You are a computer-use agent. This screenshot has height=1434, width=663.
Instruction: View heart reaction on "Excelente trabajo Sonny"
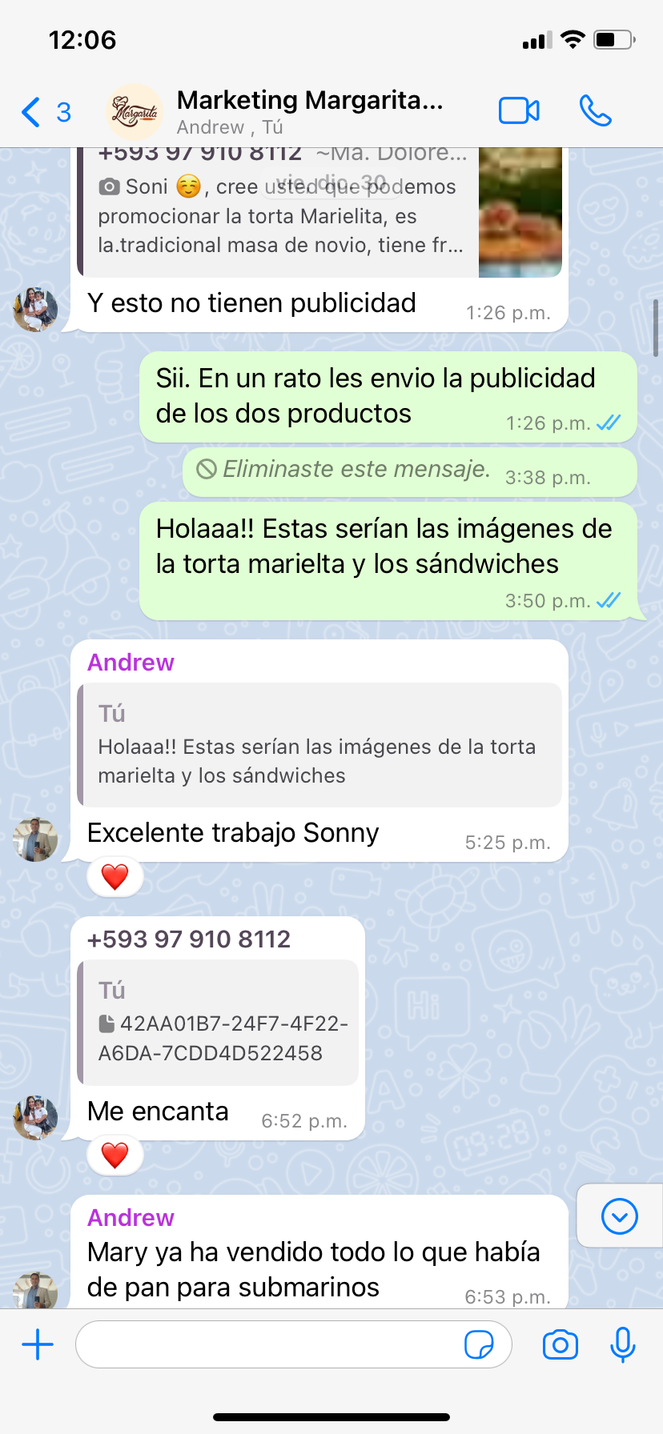tap(115, 878)
